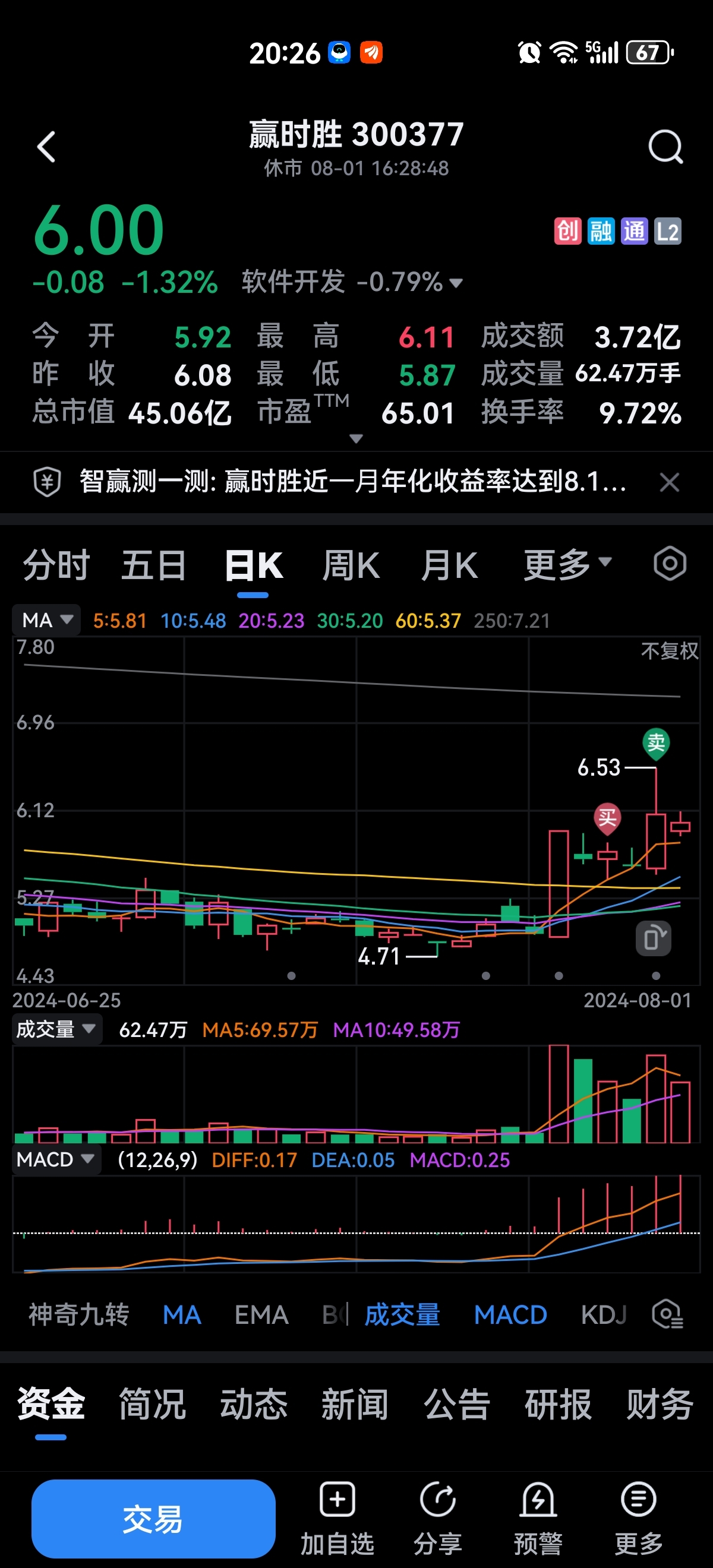713x1568 pixels.
Task: Set a price alert with 预警
Action: [538, 1519]
